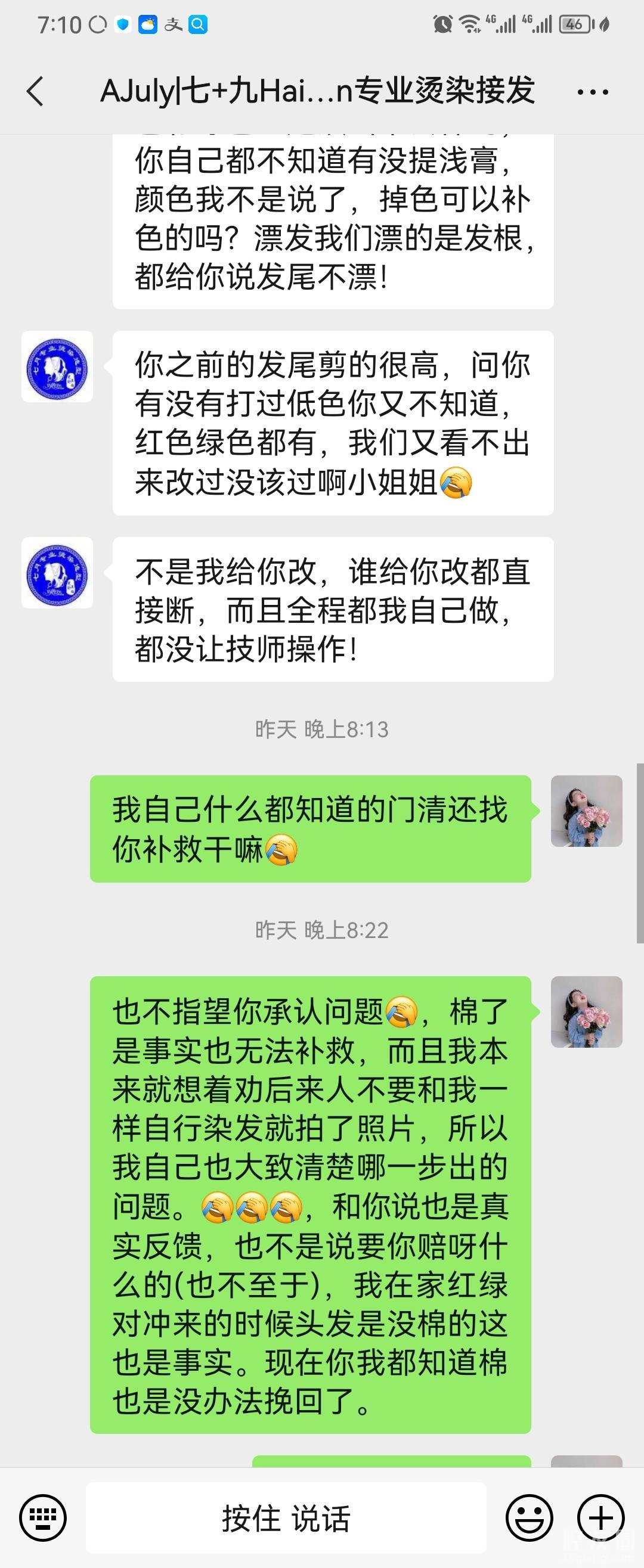This screenshot has height=1568, width=644.
Task: Switch to keyboard text input
Action: click(43, 1517)
